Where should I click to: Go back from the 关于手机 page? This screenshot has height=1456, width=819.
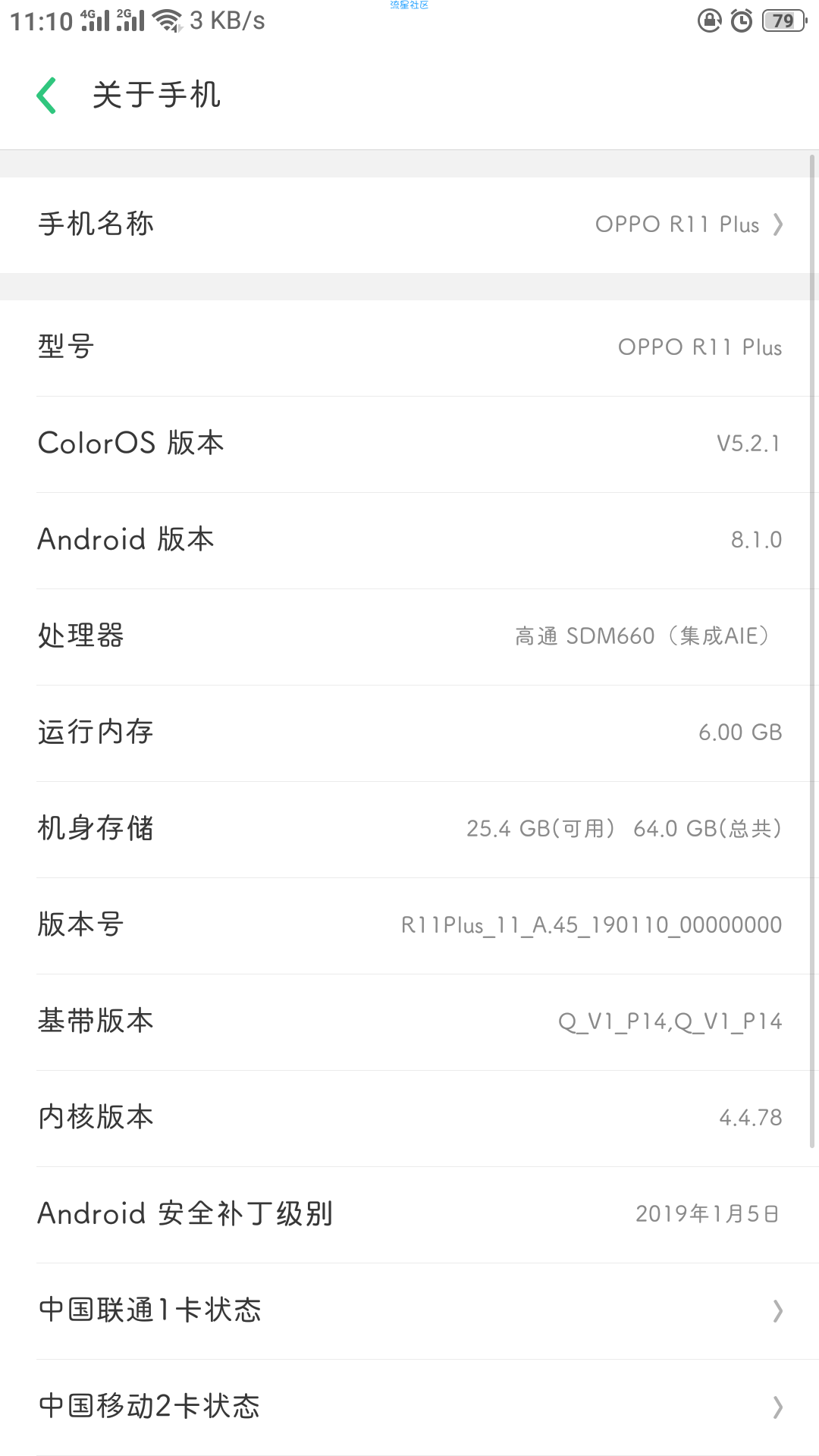click(47, 96)
